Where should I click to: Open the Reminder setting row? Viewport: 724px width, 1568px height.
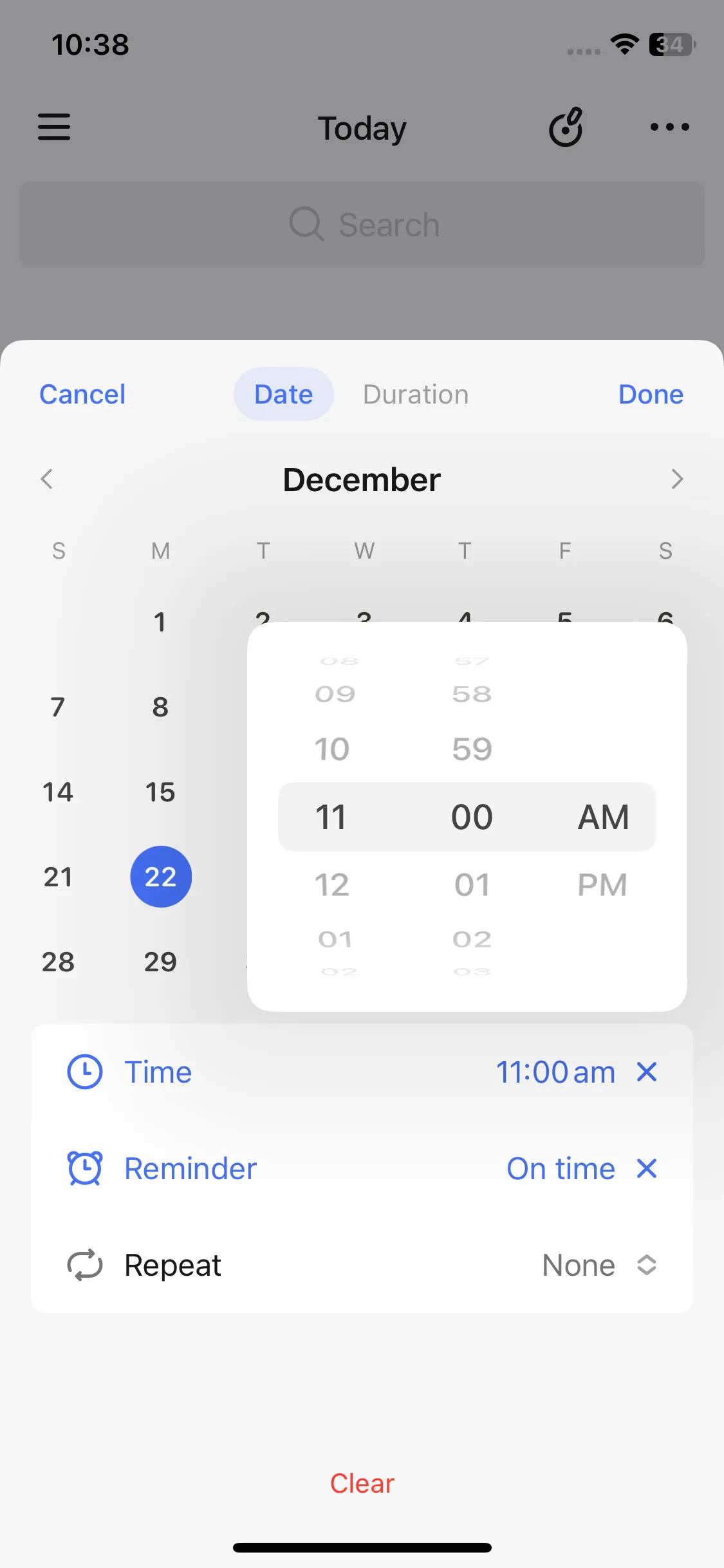pos(362,1169)
